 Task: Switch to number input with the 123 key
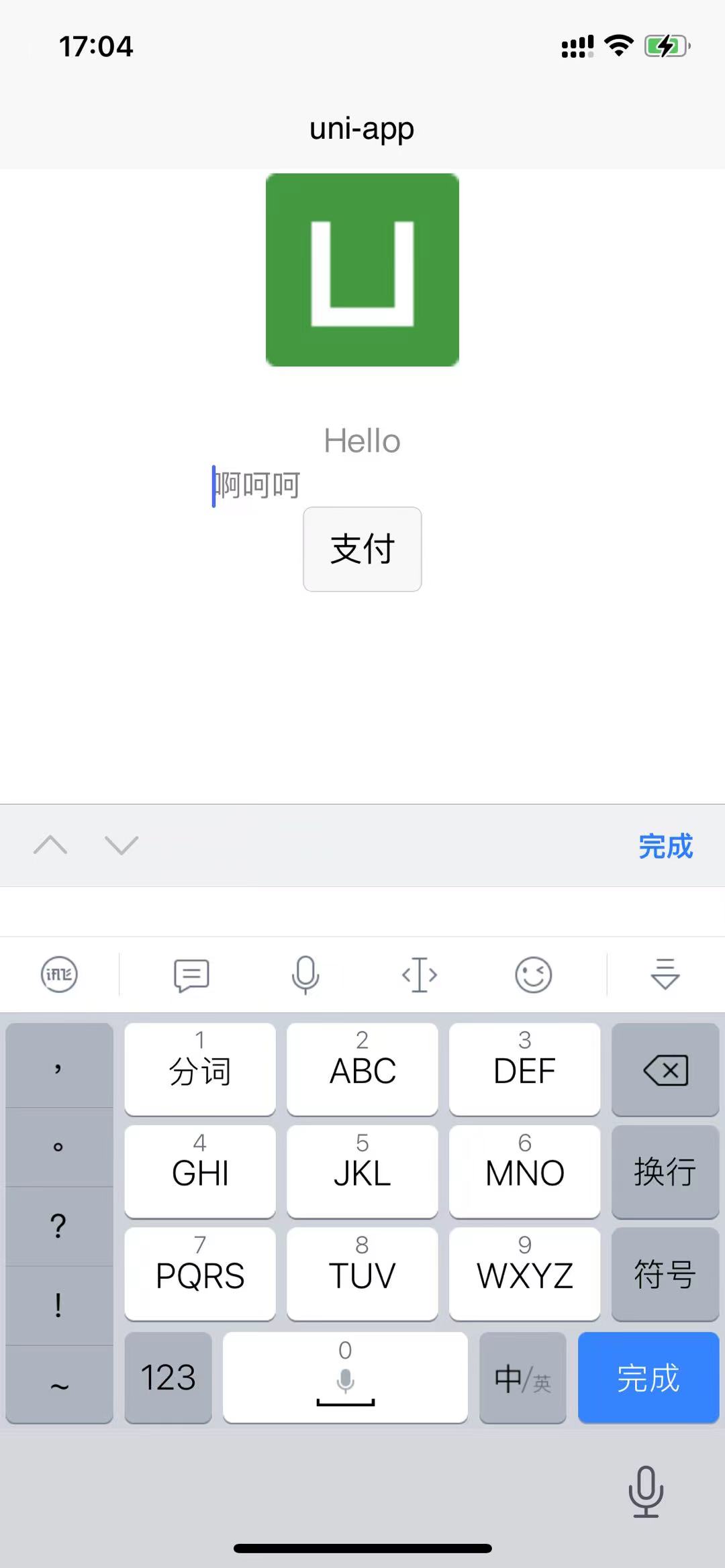(167, 1377)
